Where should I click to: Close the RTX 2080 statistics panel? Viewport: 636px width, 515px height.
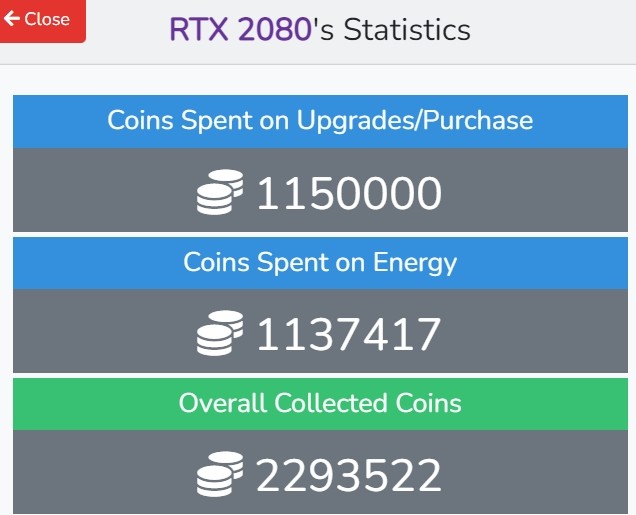(42, 20)
